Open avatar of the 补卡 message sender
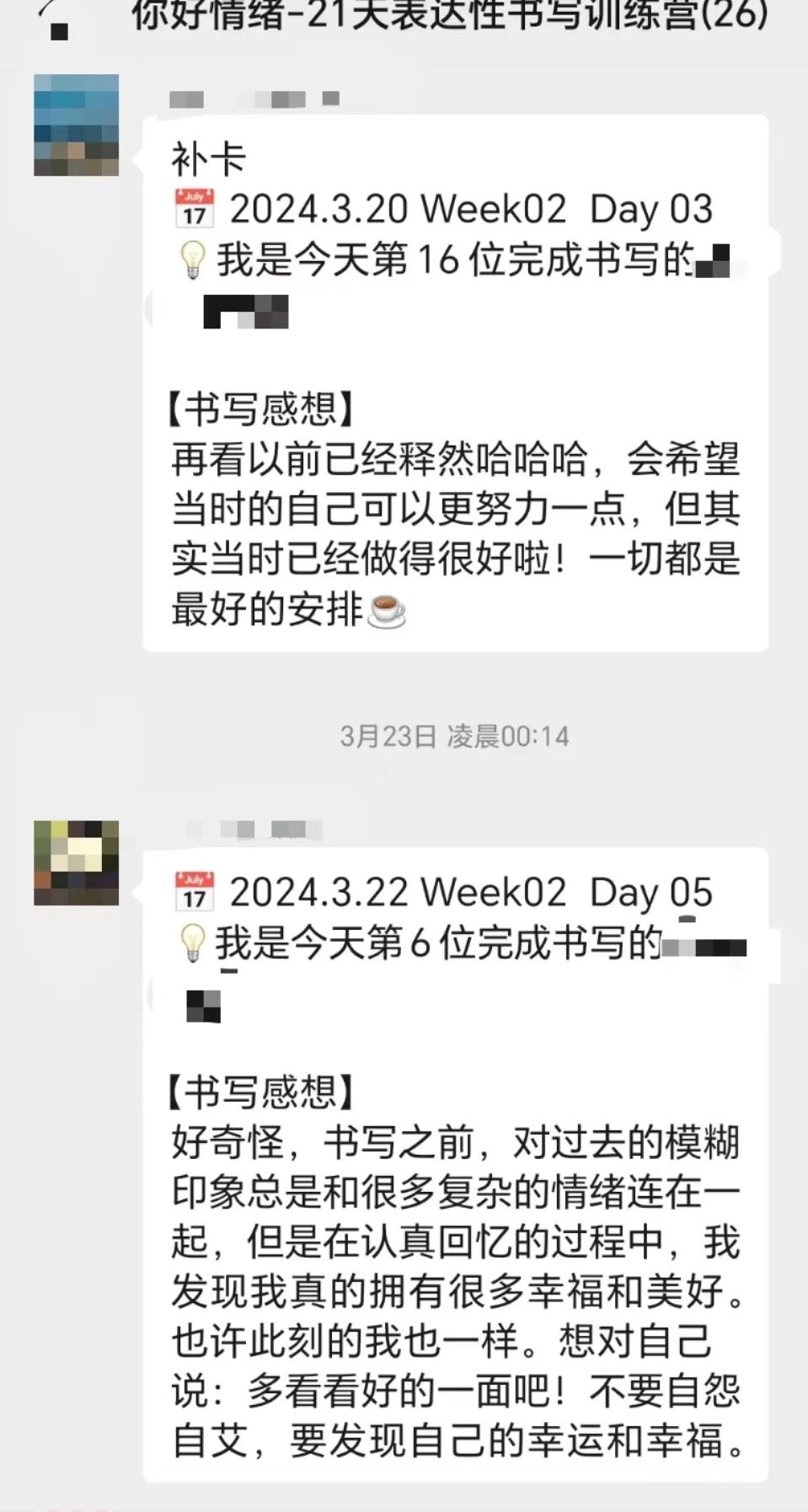808x1512 pixels. point(76,125)
